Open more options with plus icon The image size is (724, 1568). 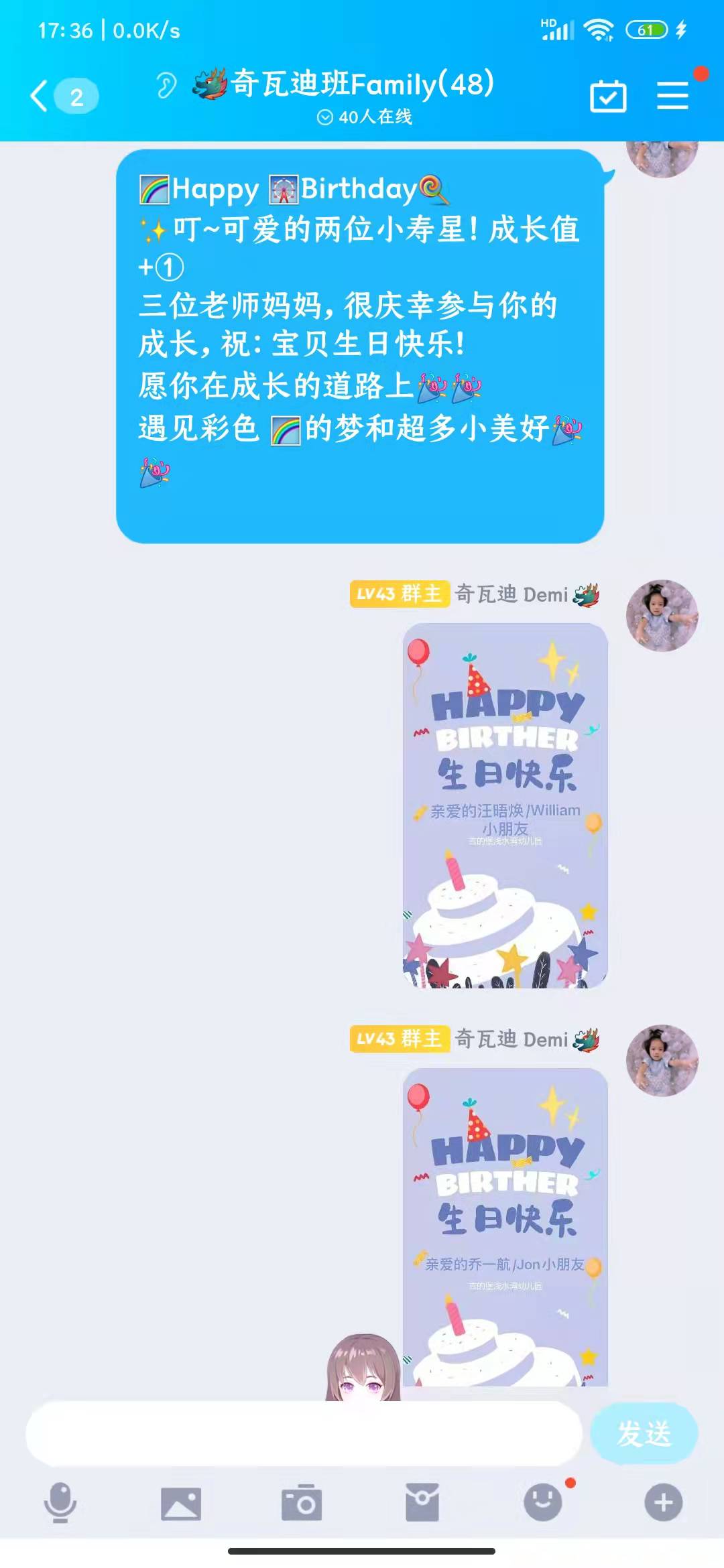pyautogui.click(x=664, y=1503)
